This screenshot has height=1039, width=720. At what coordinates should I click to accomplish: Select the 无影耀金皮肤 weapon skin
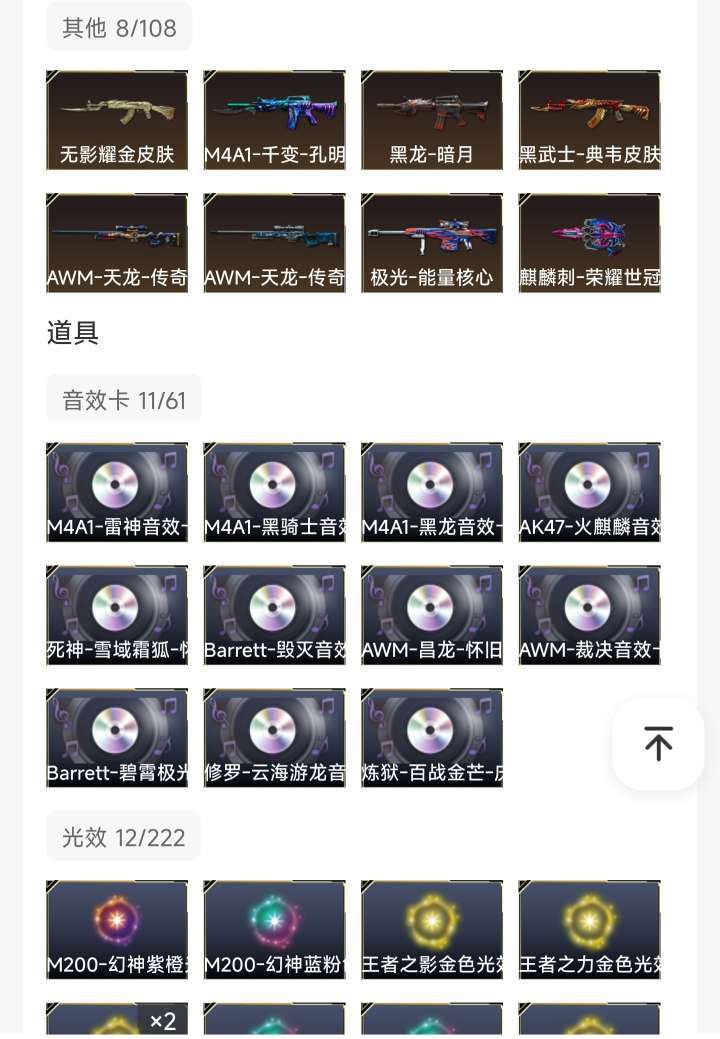[x=116, y=119]
